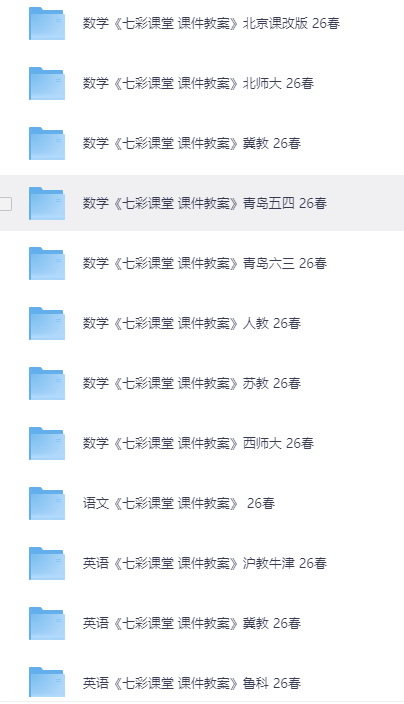
Task: Open 英语 鲁科 26春 folder
Action: coord(192,683)
